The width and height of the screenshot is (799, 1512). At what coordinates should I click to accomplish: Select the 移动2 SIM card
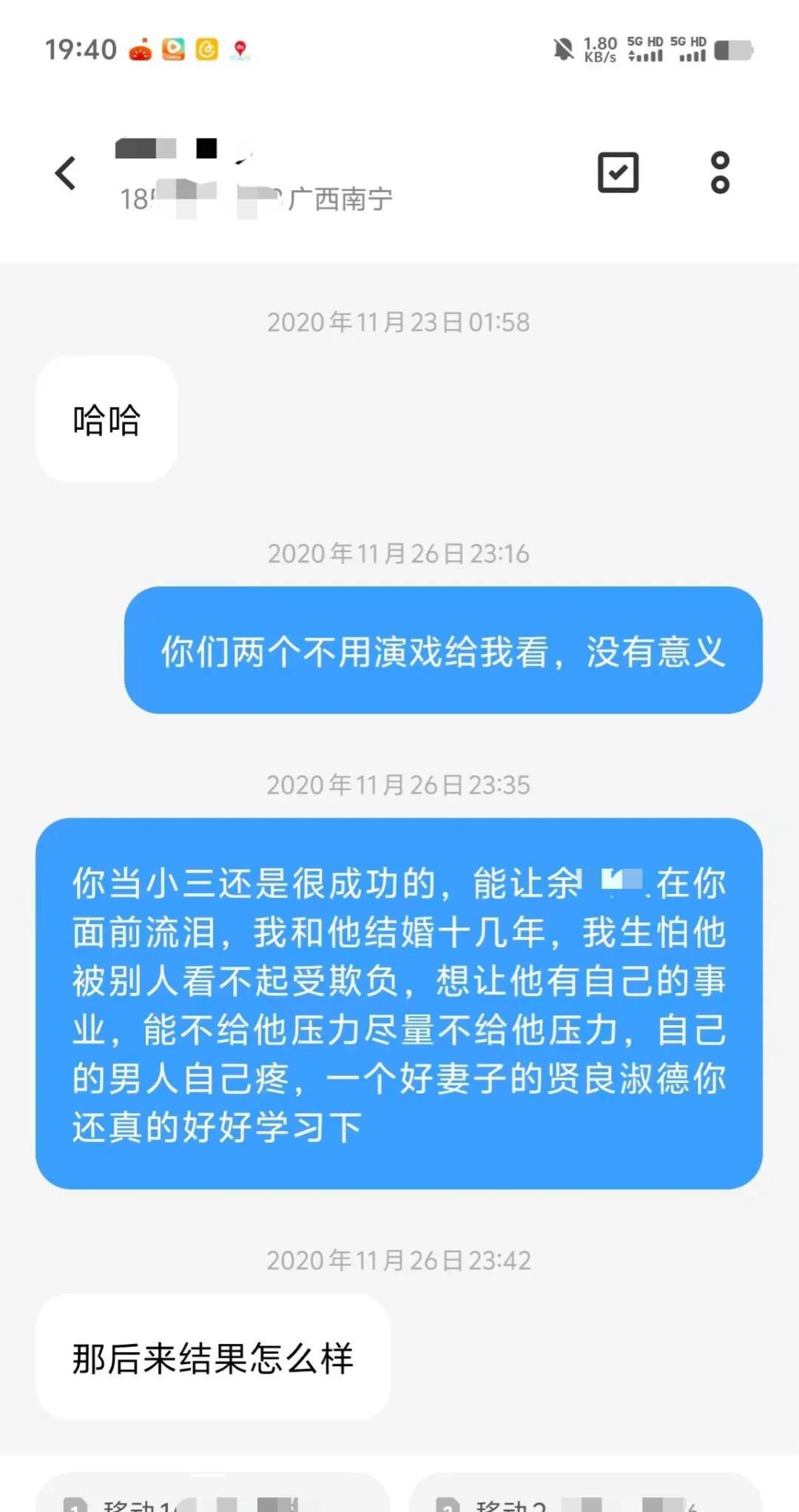(x=584, y=1499)
